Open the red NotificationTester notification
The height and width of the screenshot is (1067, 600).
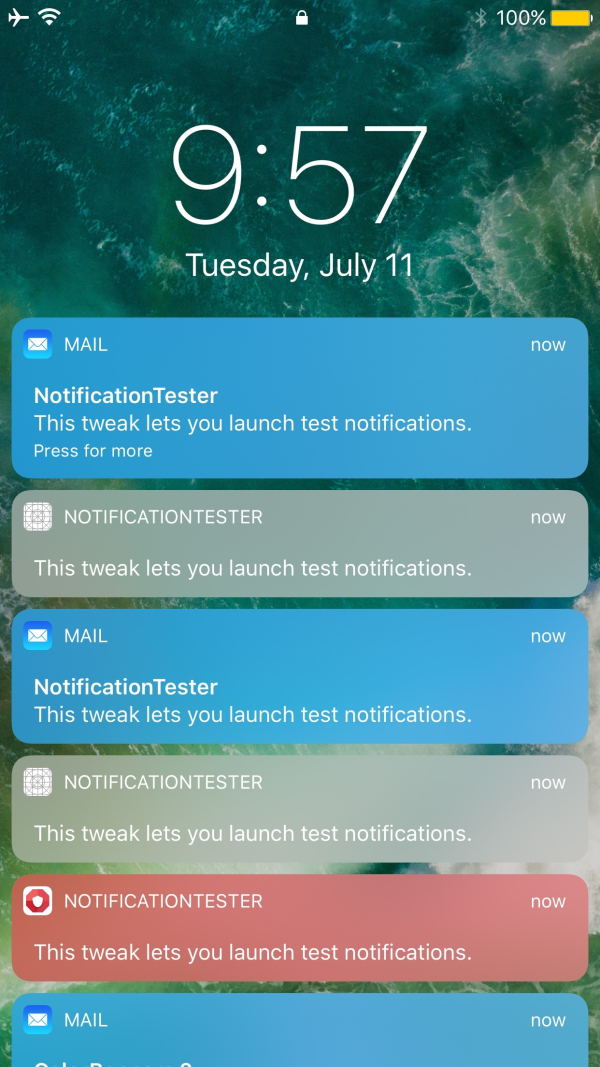[300, 927]
